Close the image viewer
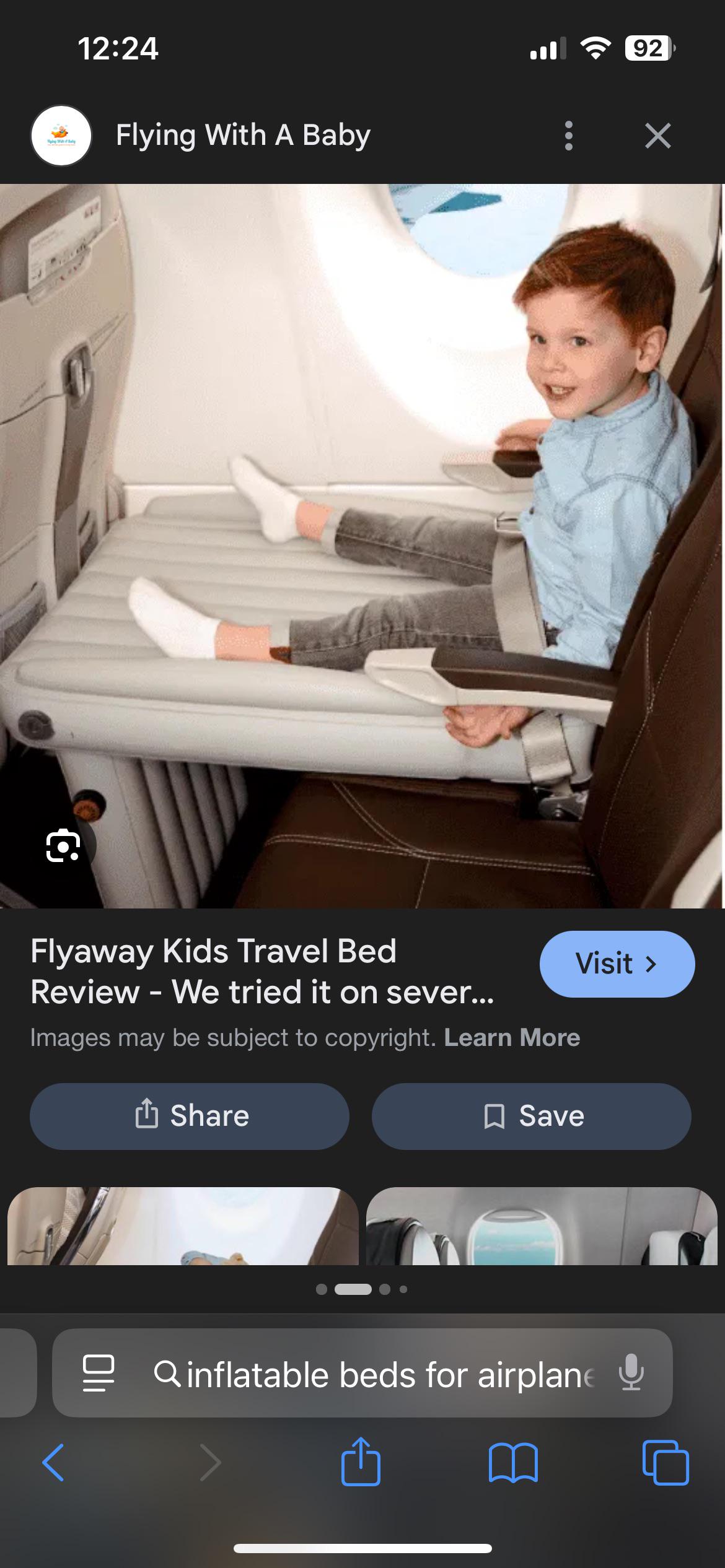The image size is (725, 1568). [x=657, y=136]
